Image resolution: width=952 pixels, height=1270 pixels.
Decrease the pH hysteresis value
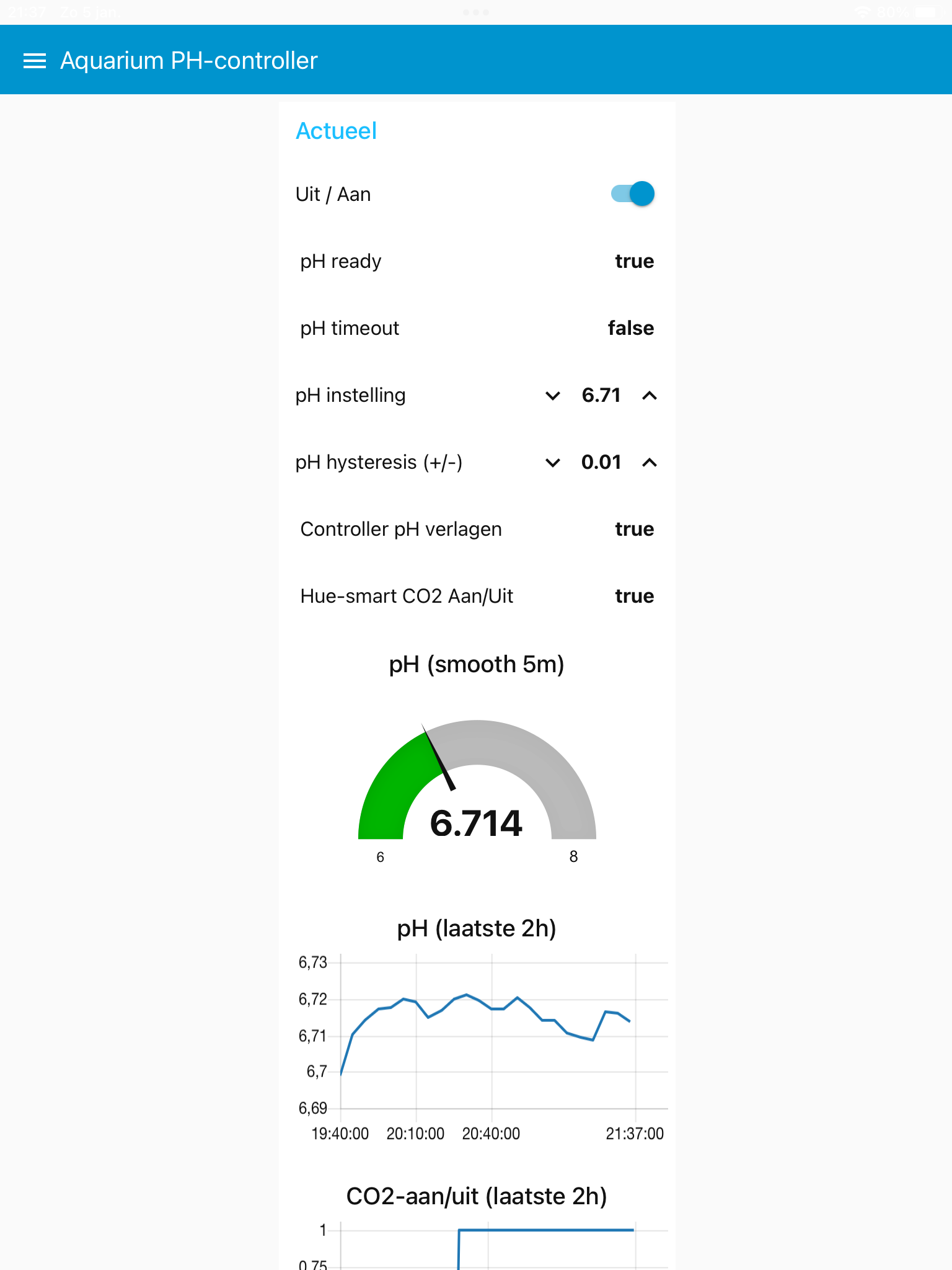tap(552, 463)
